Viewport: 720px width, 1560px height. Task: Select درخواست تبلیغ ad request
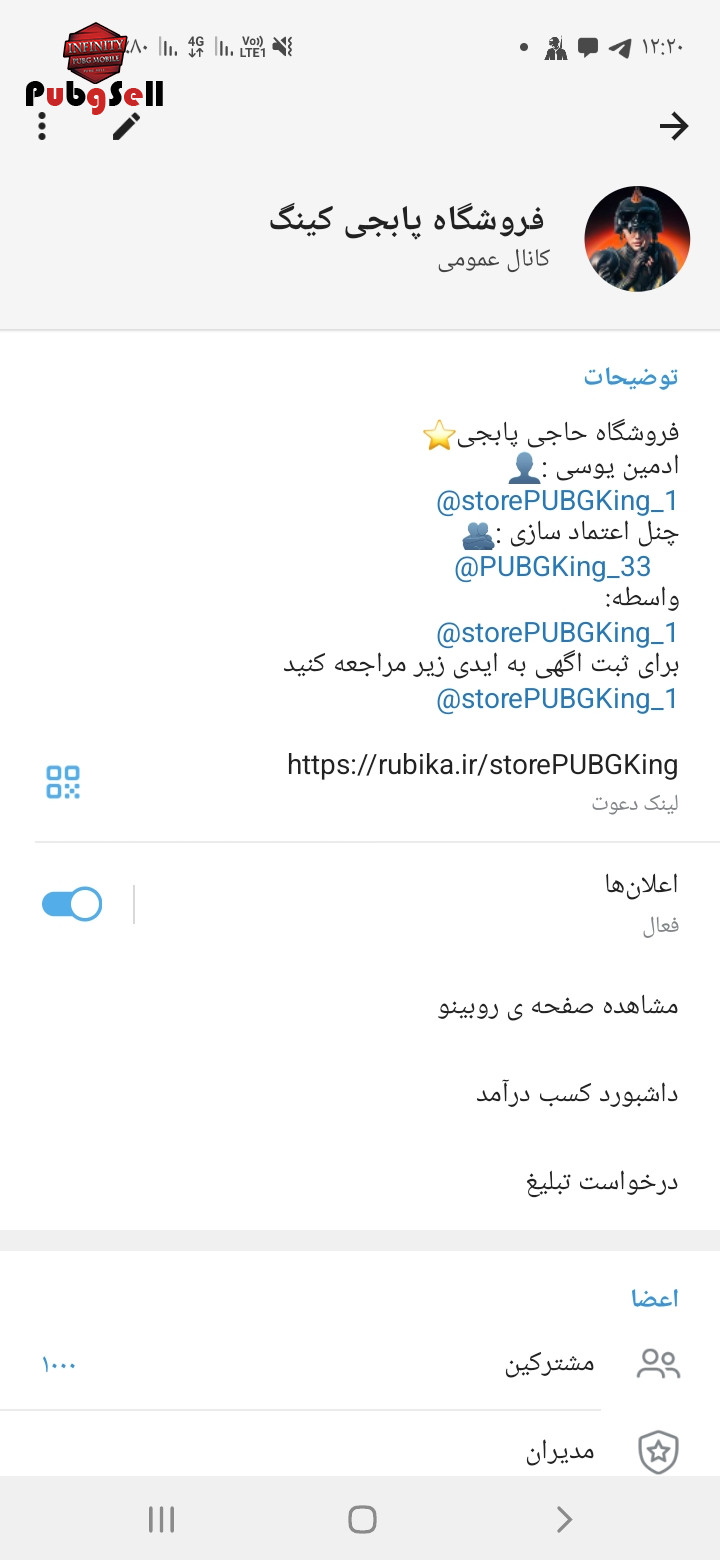[360, 1182]
